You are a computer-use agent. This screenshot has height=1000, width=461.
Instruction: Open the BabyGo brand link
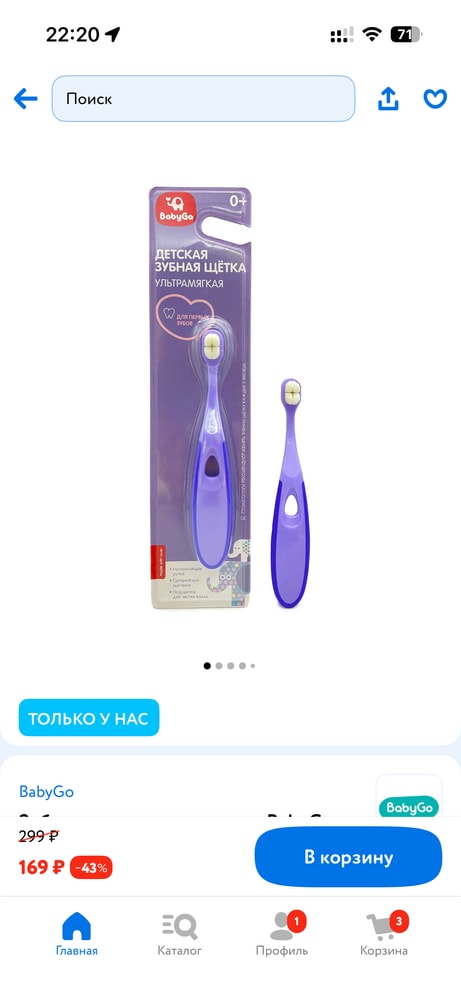(46, 792)
